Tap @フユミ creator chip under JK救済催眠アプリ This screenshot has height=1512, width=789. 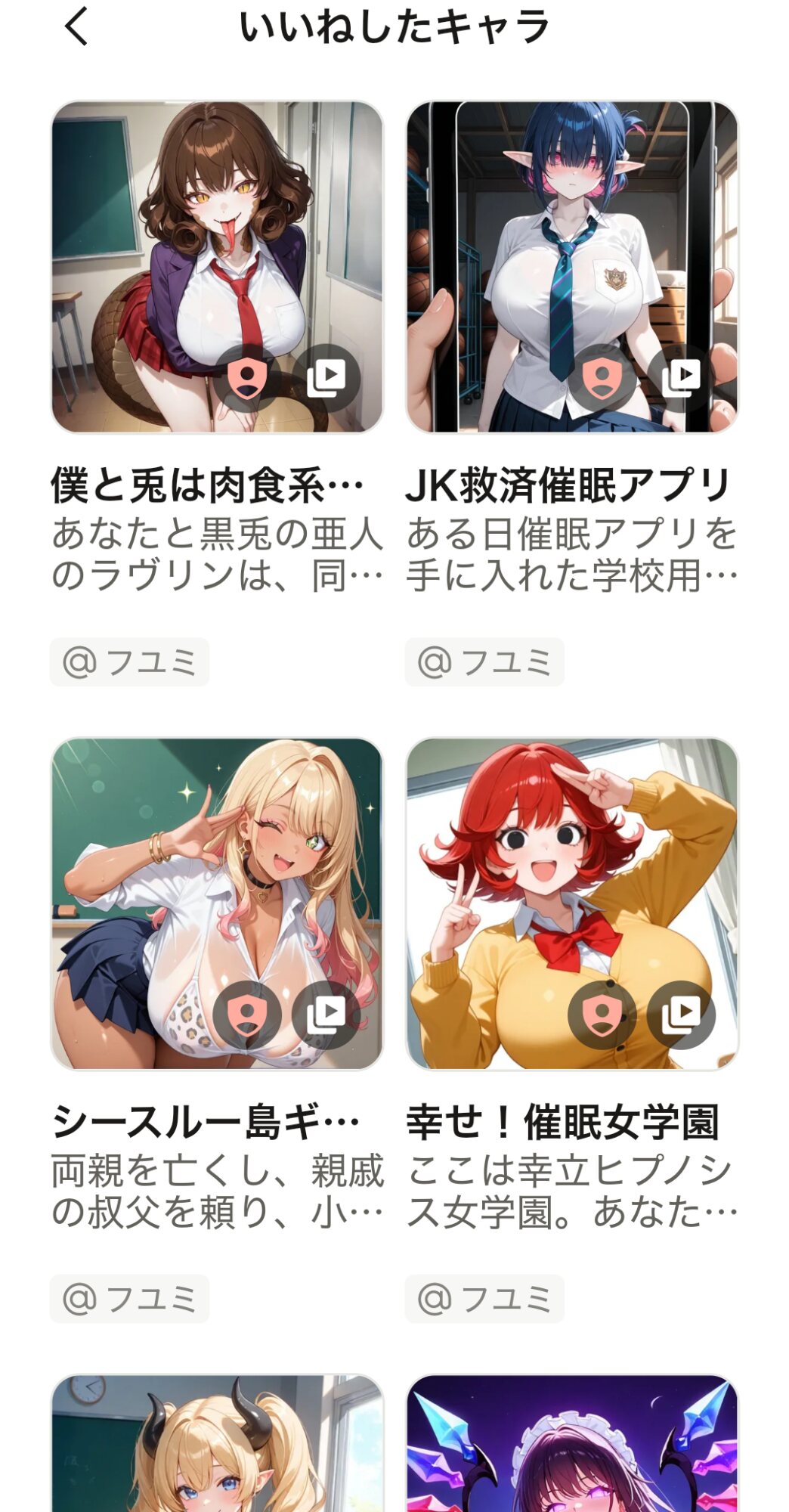pos(484,662)
